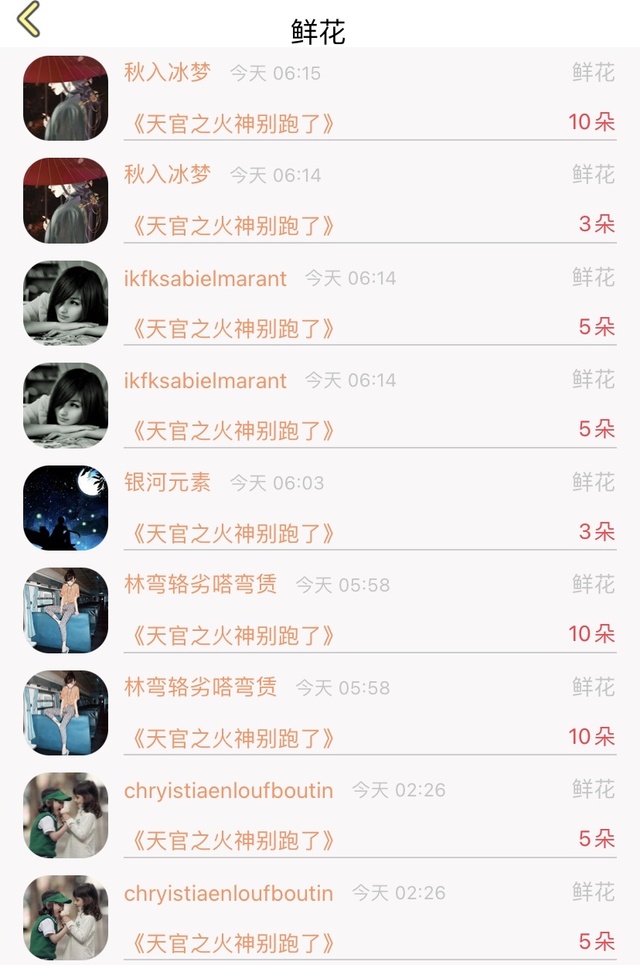The width and height of the screenshot is (640, 965).
Task: Tap 银河元素's night sky avatar
Action: (66, 508)
